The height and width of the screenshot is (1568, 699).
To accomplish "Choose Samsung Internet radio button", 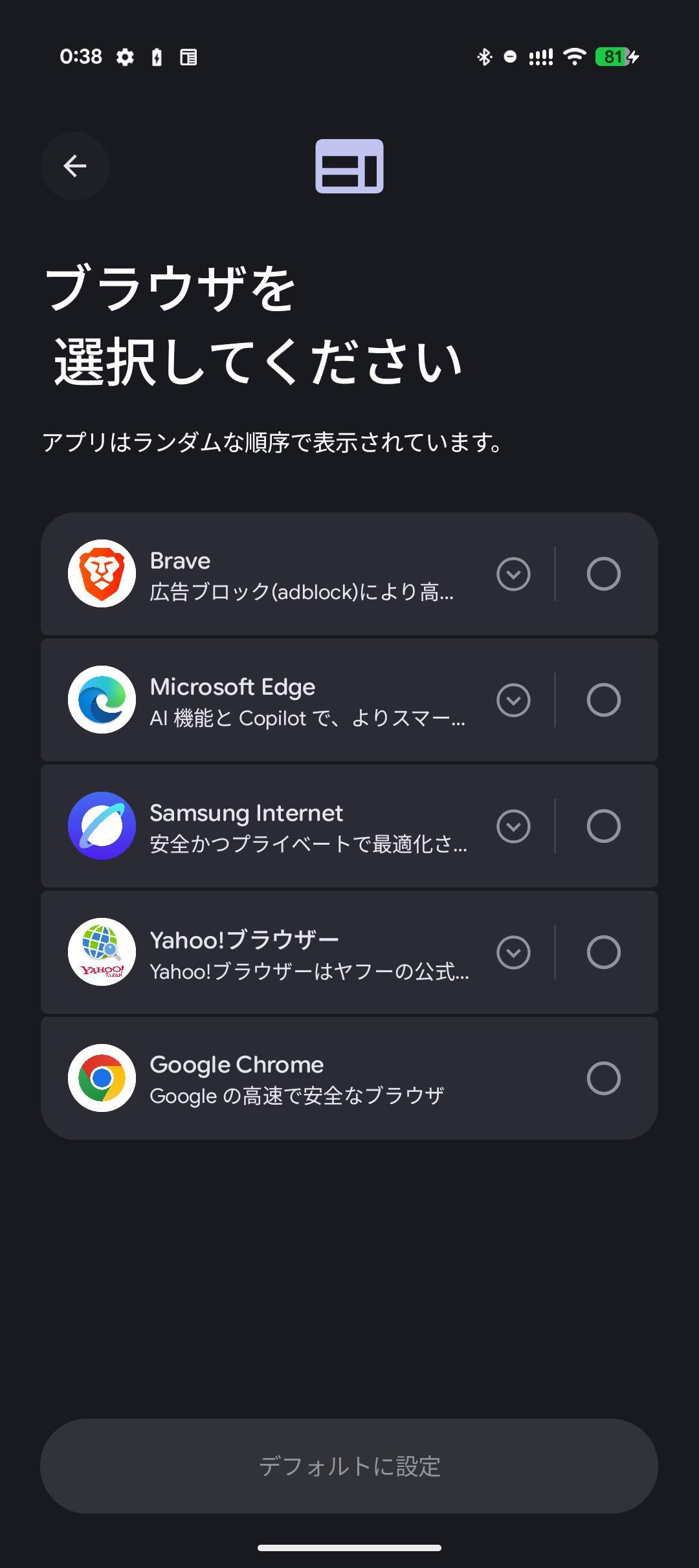I will [603, 826].
